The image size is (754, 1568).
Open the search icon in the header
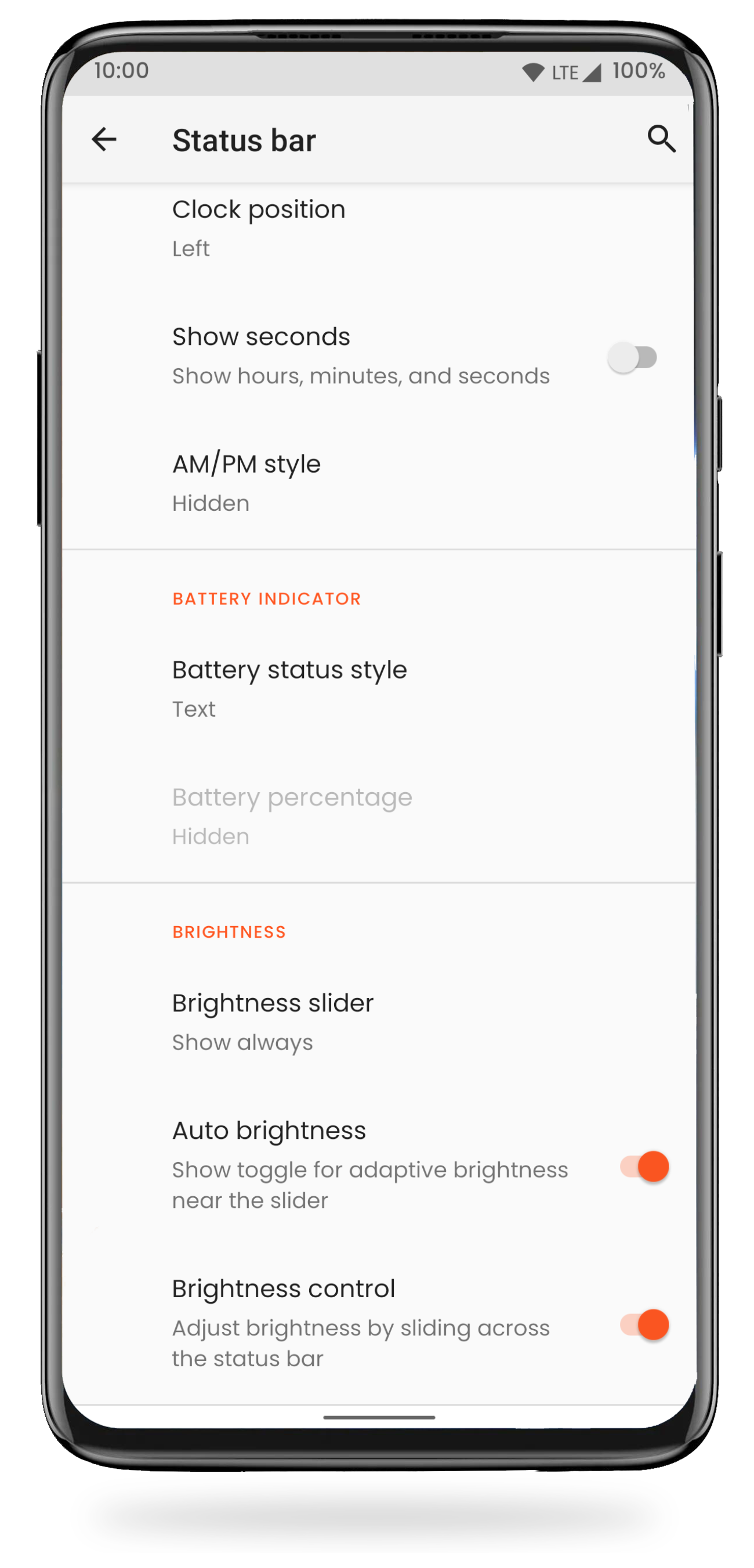point(661,139)
